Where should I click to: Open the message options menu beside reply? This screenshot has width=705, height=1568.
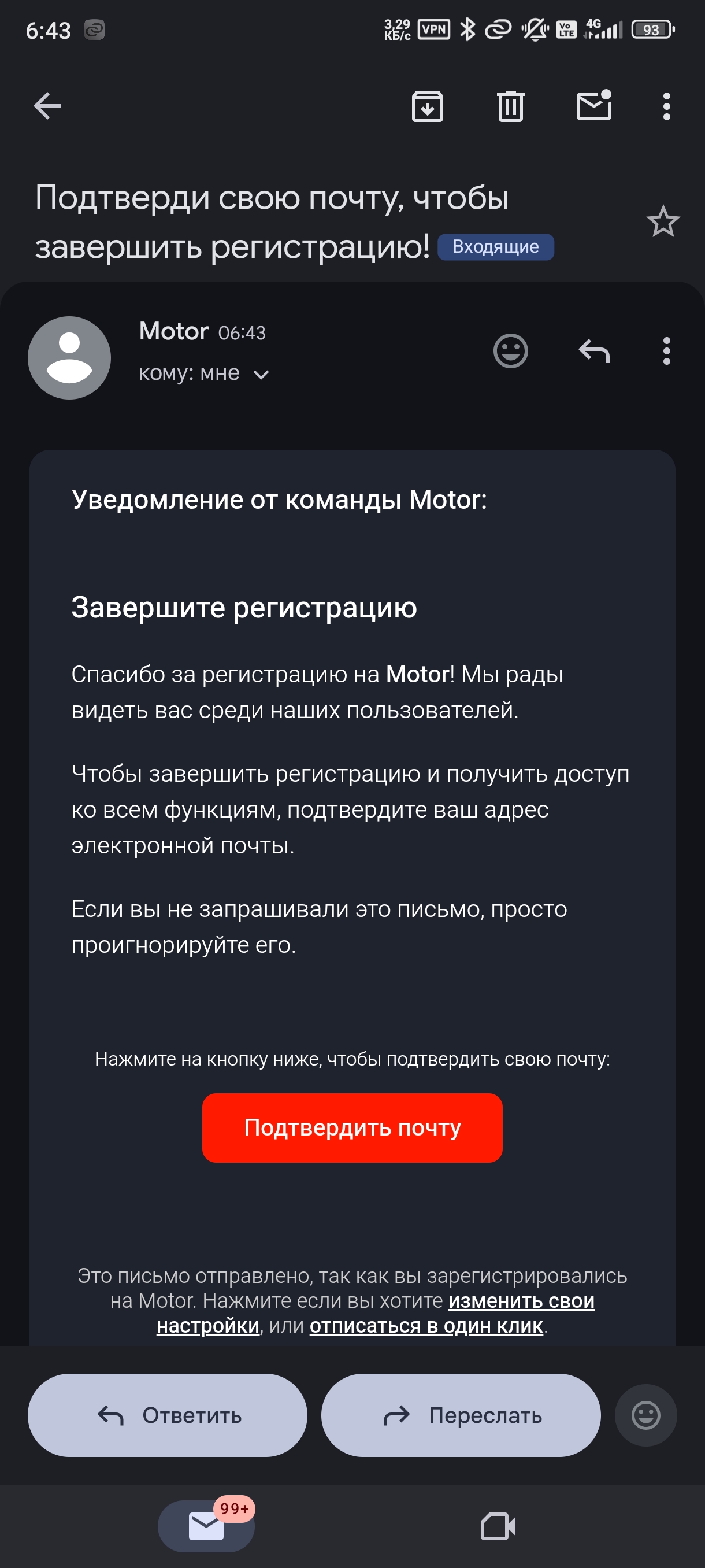[667, 351]
